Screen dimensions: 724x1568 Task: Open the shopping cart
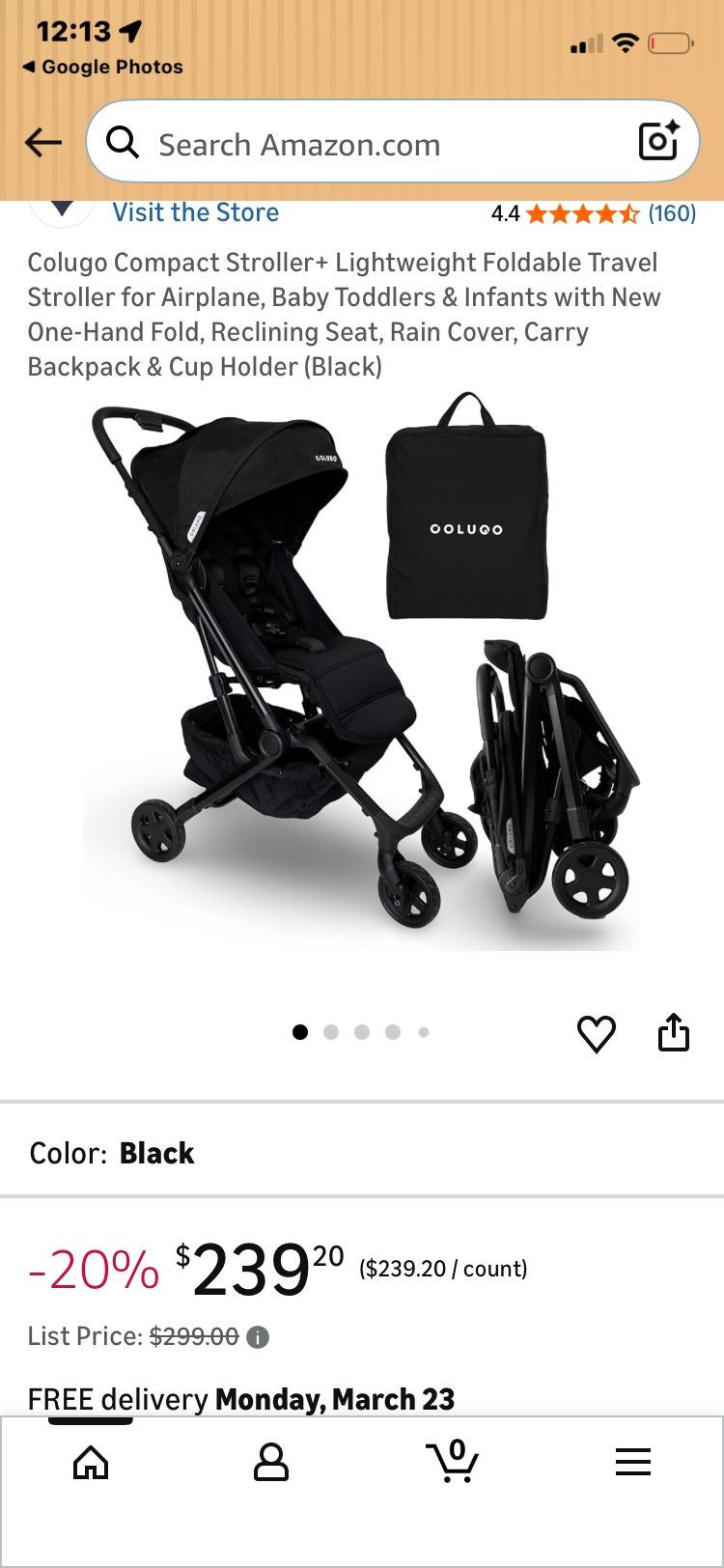pyautogui.click(x=452, y=1461)
